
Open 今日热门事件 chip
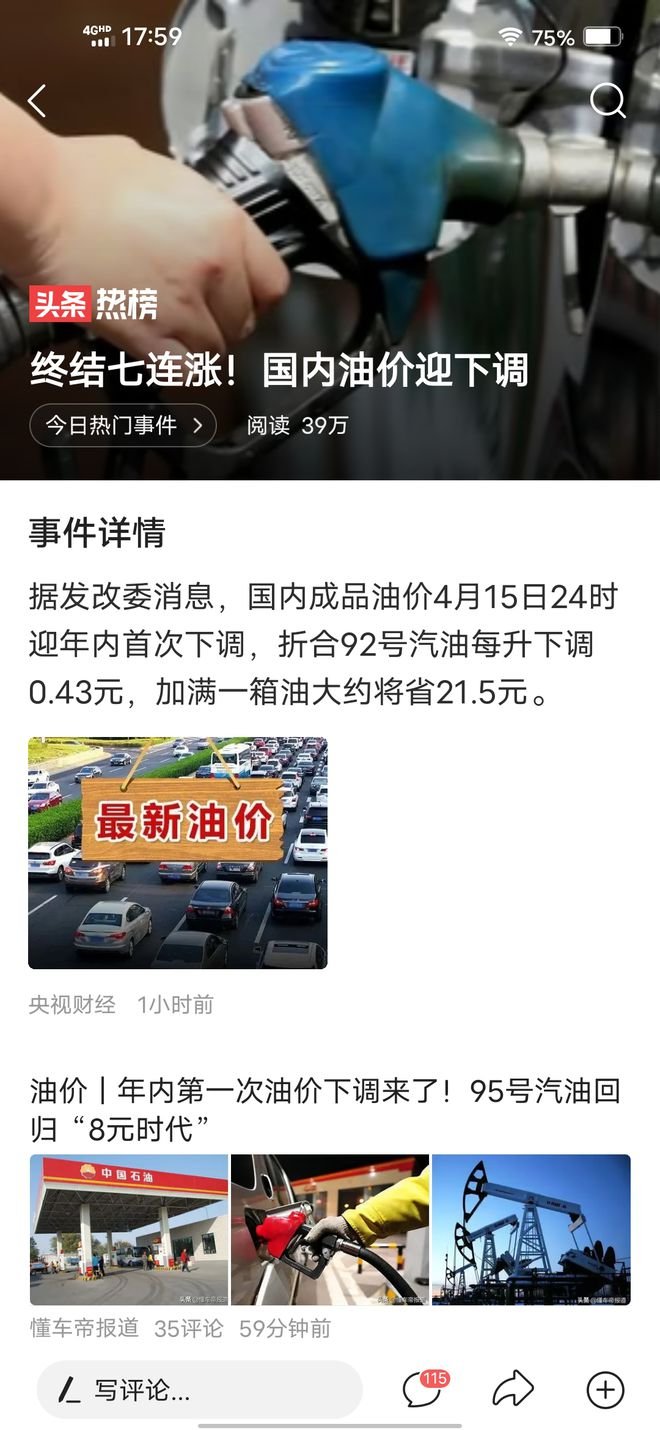point(123,426)
